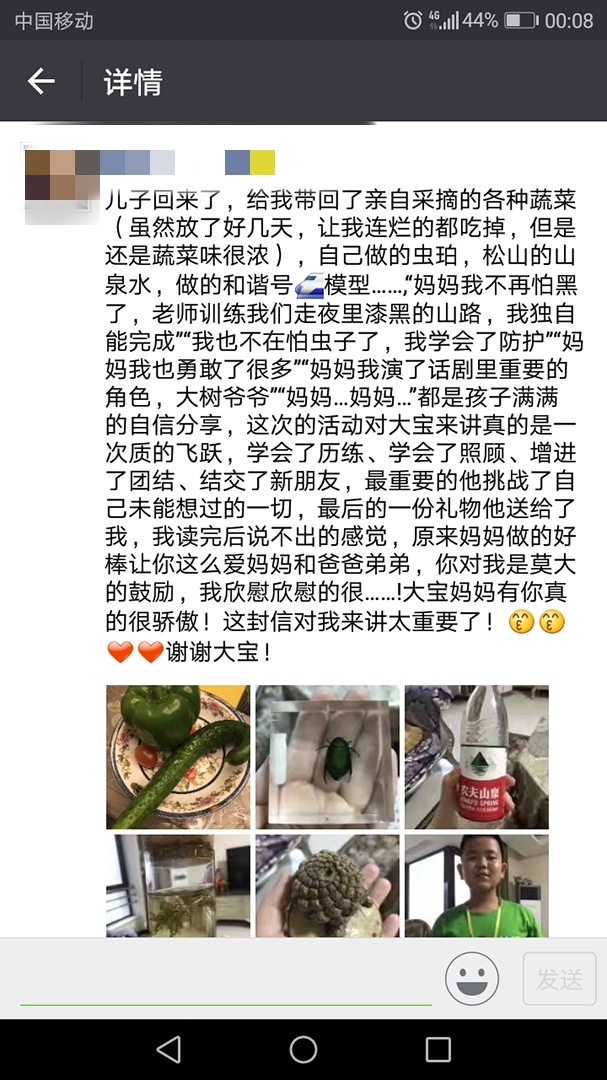The width and height of the screenshot is (607, 1080).
Task: View the beetle amber photo
Action: coord(327,757)
